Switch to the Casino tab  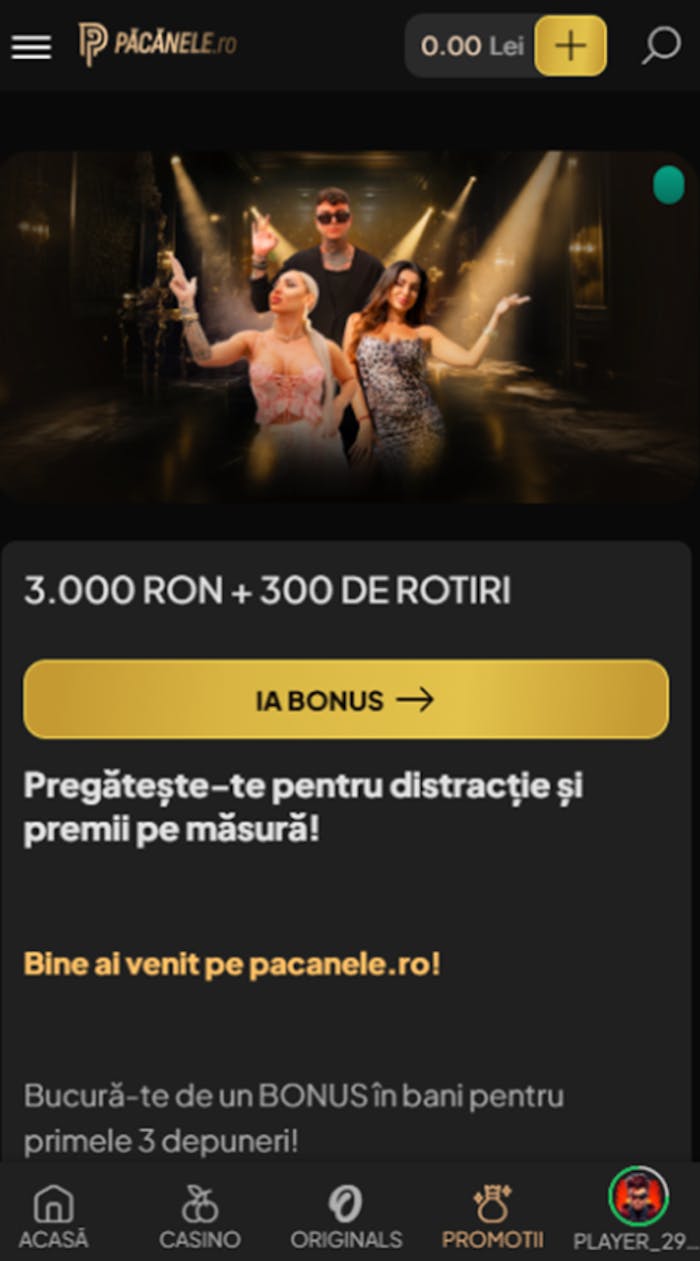coord(199,1216)
